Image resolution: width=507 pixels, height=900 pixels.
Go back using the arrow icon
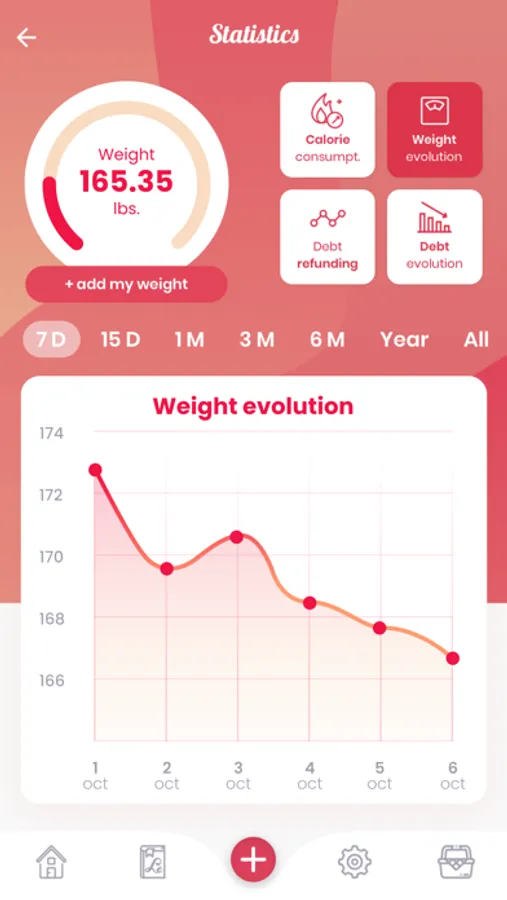[26, 37]
